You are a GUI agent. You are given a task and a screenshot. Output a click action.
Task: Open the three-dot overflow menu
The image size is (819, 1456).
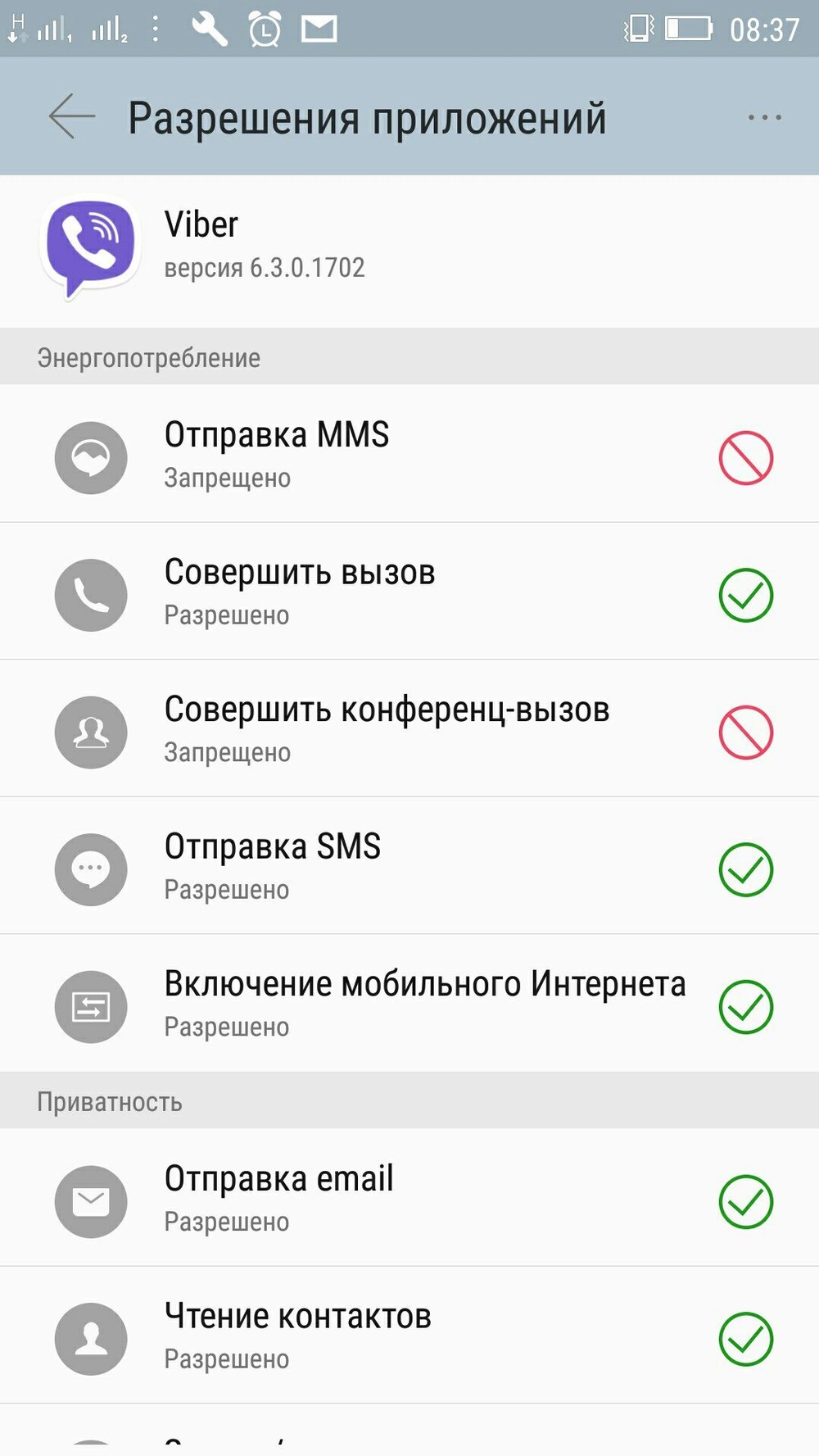coord(764,117)
